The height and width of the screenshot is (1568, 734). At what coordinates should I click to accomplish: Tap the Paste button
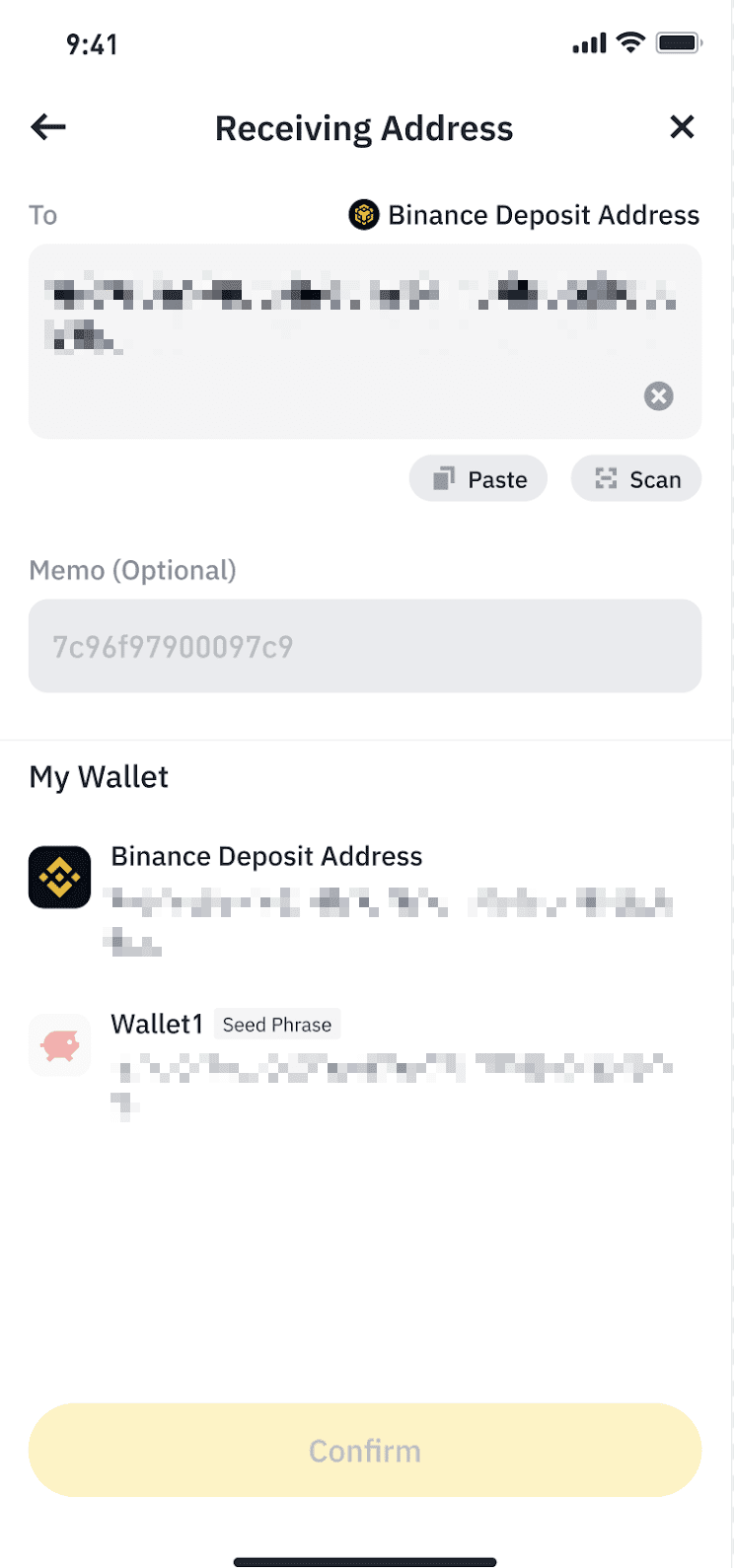tap(478, 479)
